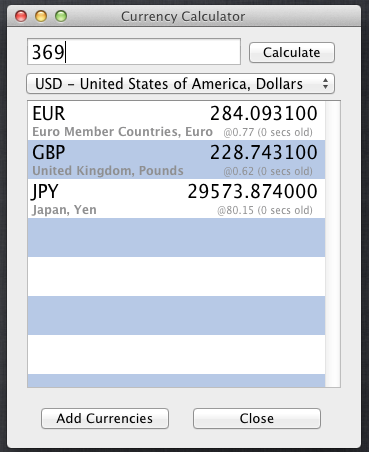Tap Add Currencies
Image resolution: width=369 pixels, height=452 pixels.
pyautogui.click(x=105, y=418)
